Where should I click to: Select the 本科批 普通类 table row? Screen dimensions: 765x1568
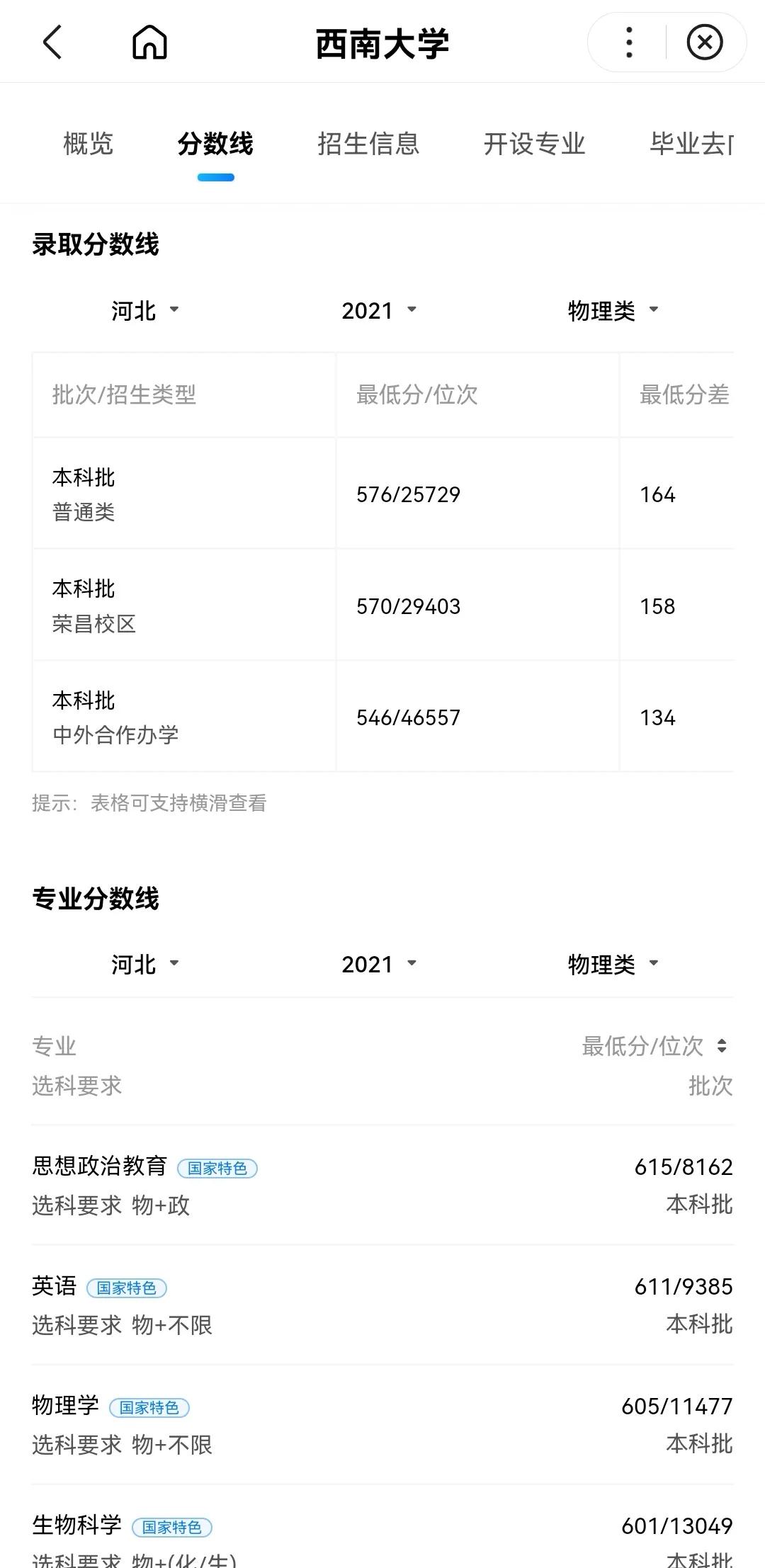coord(382,494)
